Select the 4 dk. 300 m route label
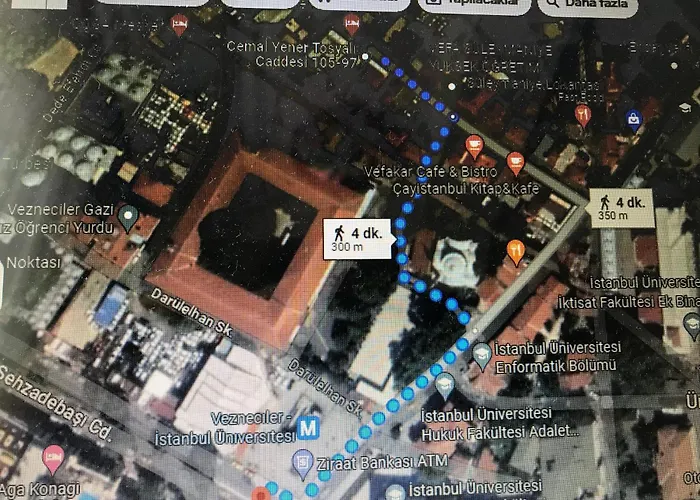This screenshot has width=700, height=500. (357, 238)
